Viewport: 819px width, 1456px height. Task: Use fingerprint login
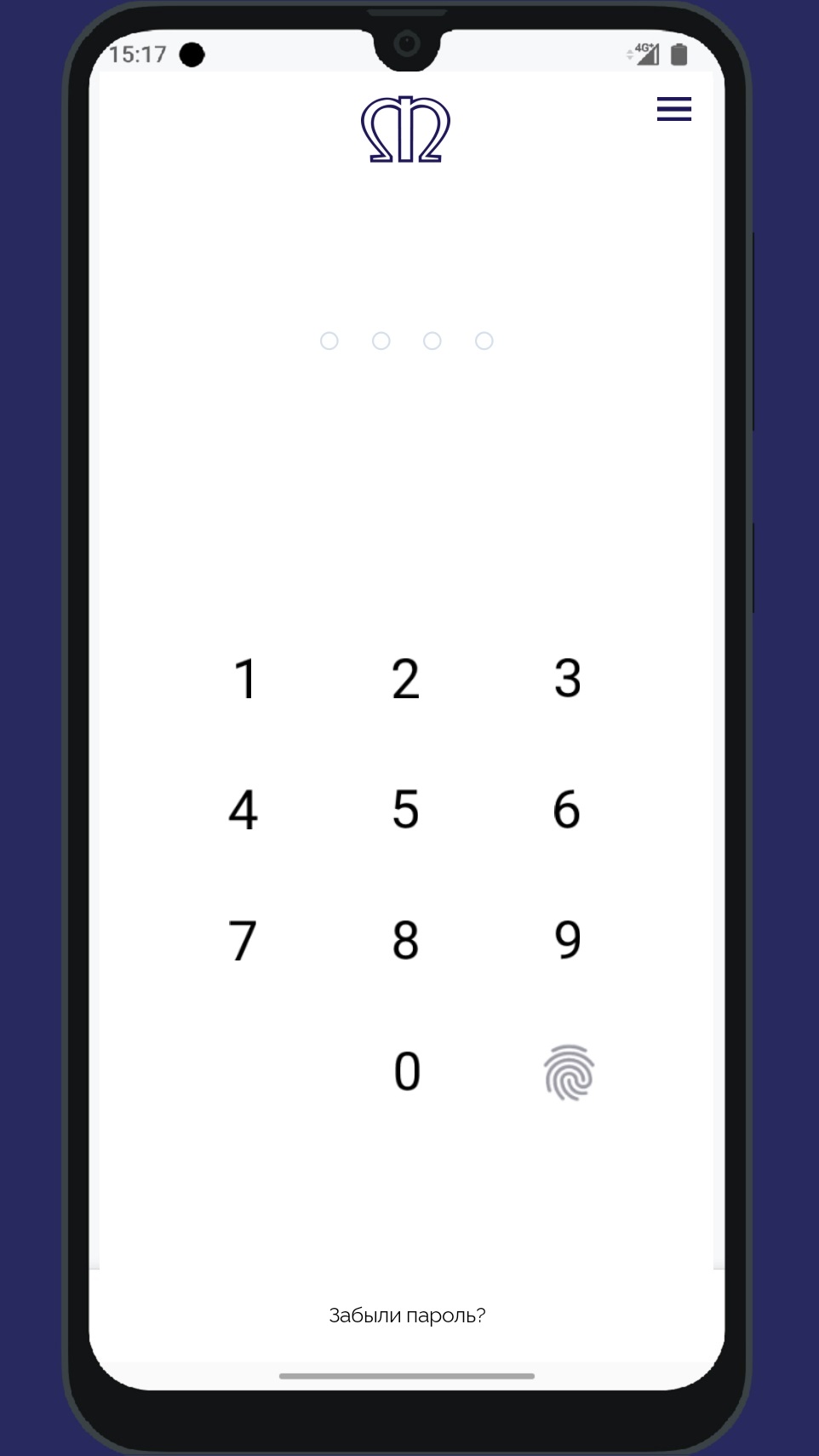569,1073
